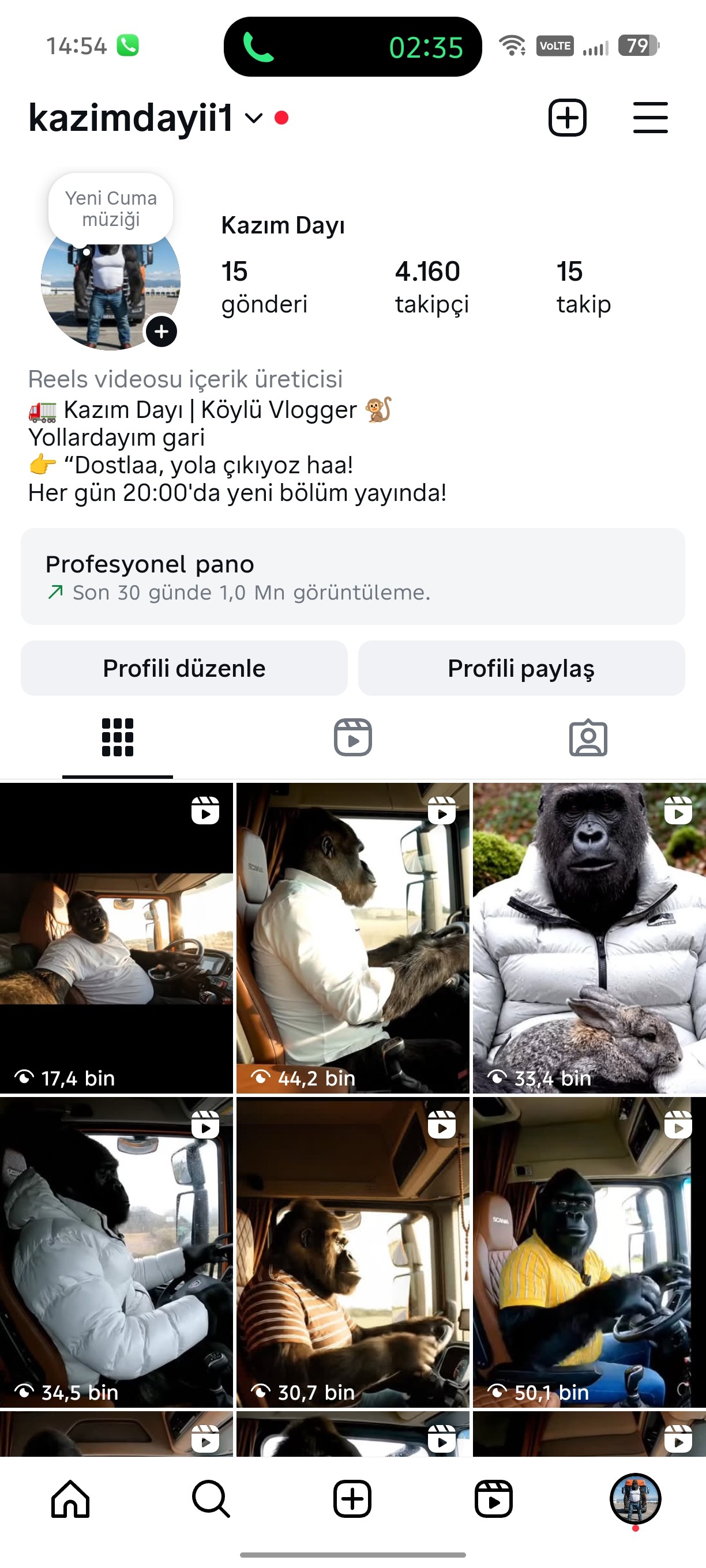The width and height of the screenshot is (706, 1568).
Task: Go to the Home feed
Action: tap(71, 1499)
